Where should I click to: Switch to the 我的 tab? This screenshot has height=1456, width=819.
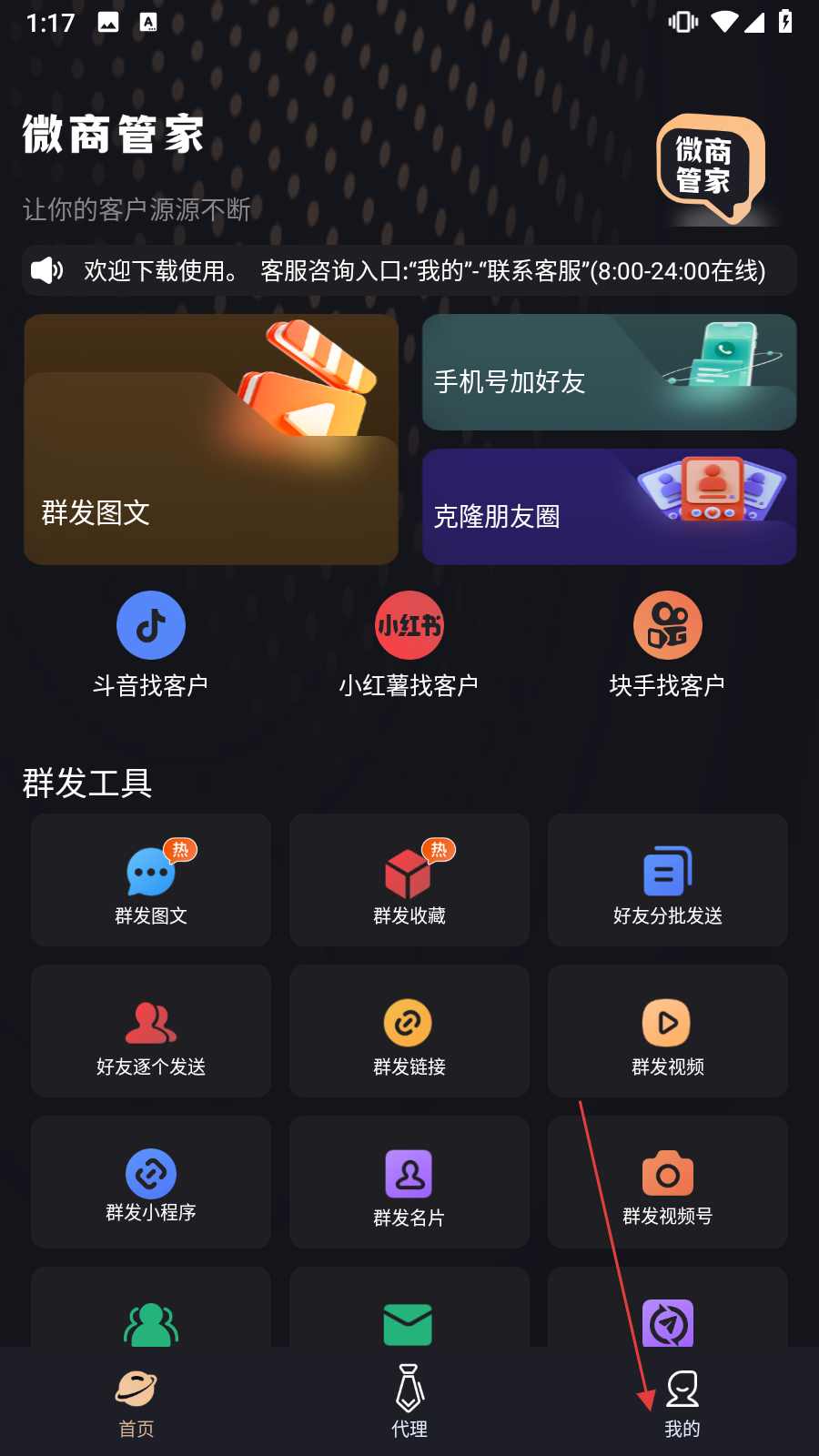click(682, 1403)
